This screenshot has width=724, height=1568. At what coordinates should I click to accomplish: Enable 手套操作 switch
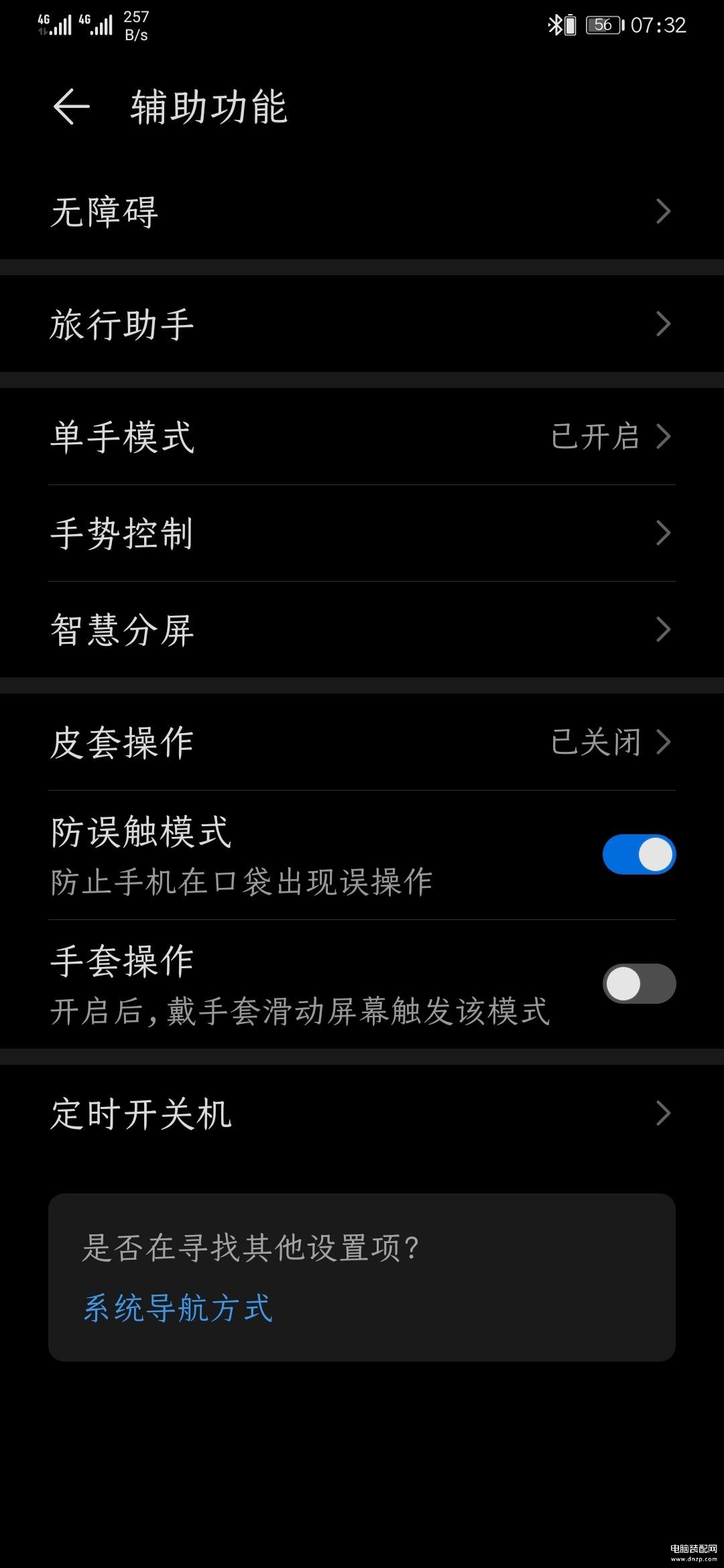[639, 984]
